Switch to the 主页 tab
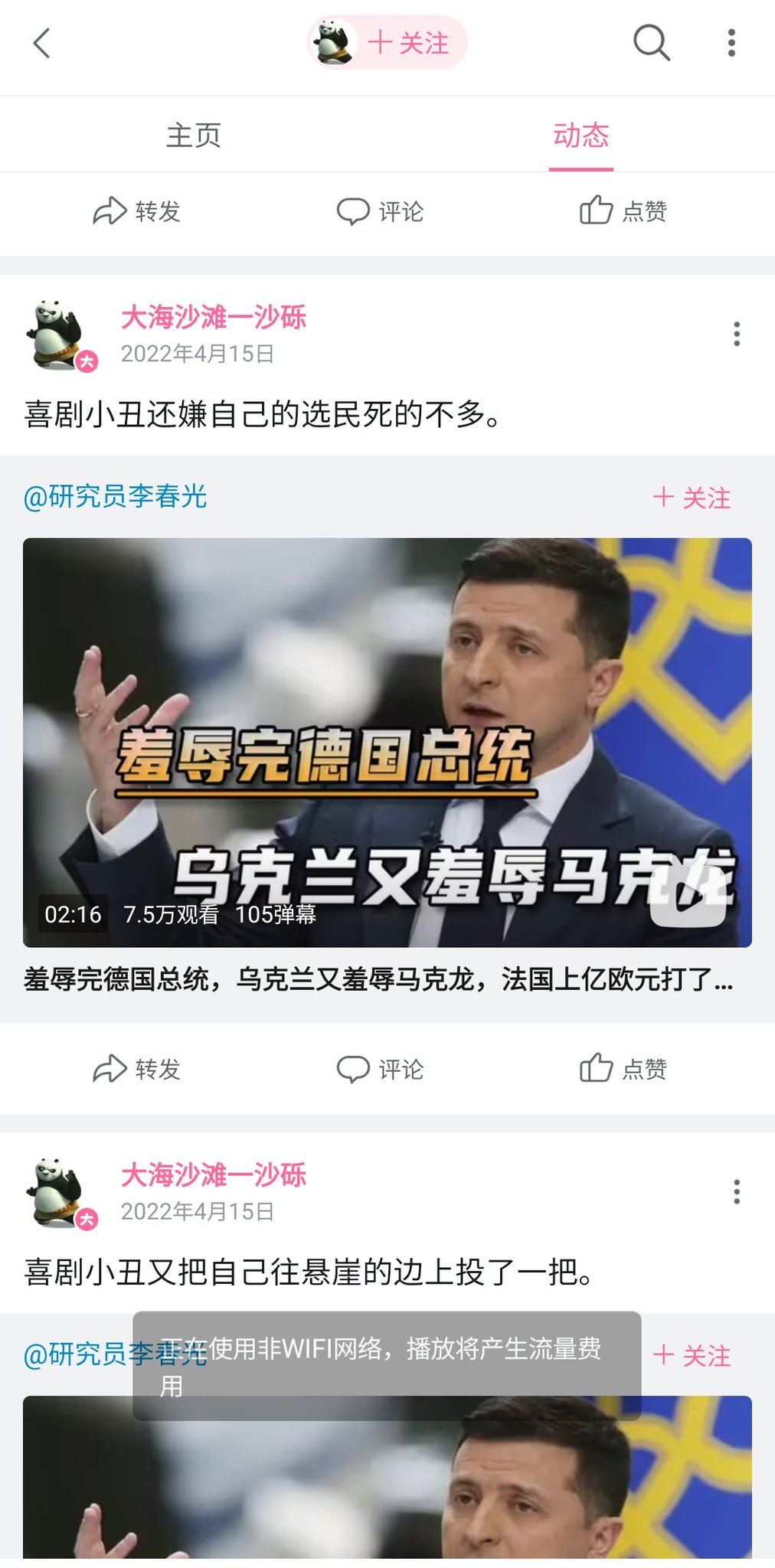This screenshot has width=775, height=1568. pyautogui.click(x=194, y=136)
